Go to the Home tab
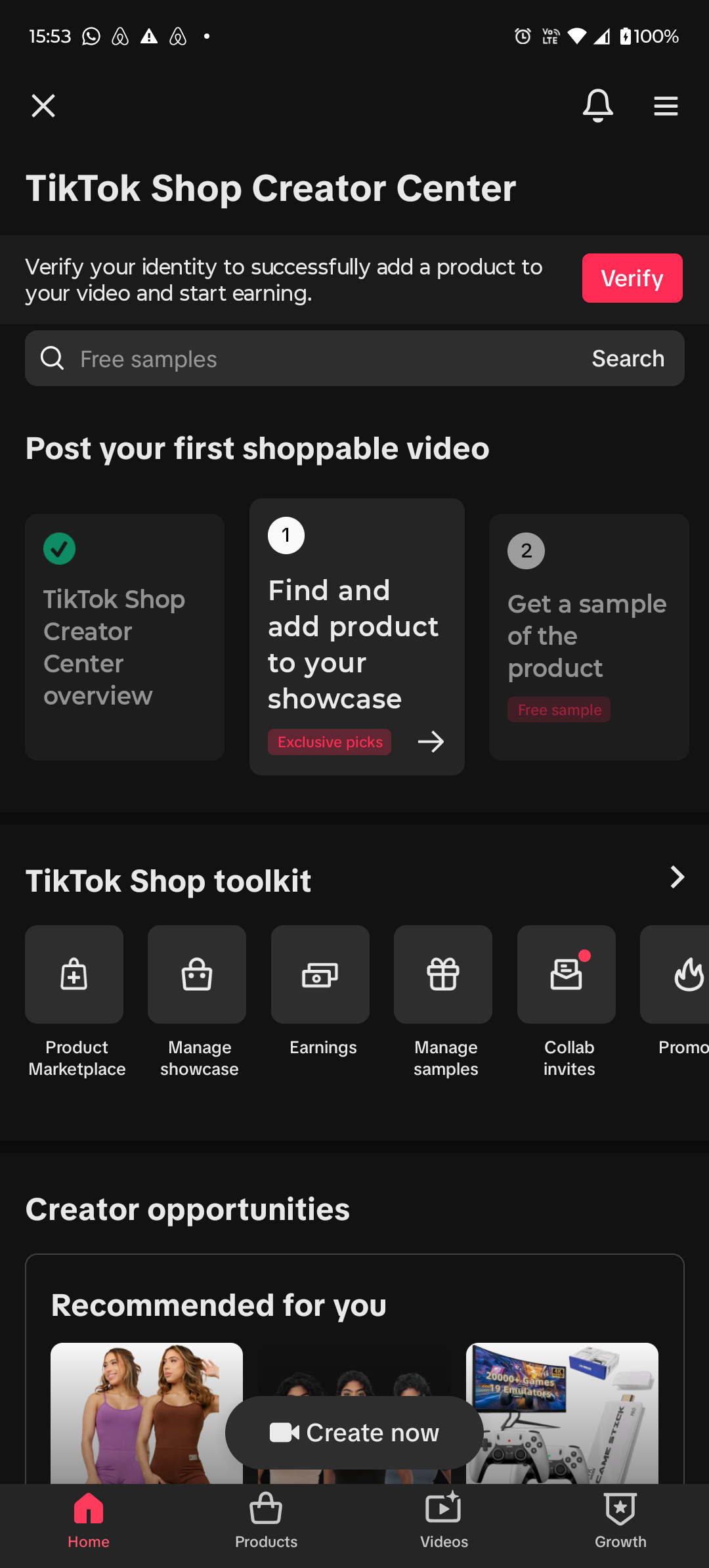 click(89, 1520)
